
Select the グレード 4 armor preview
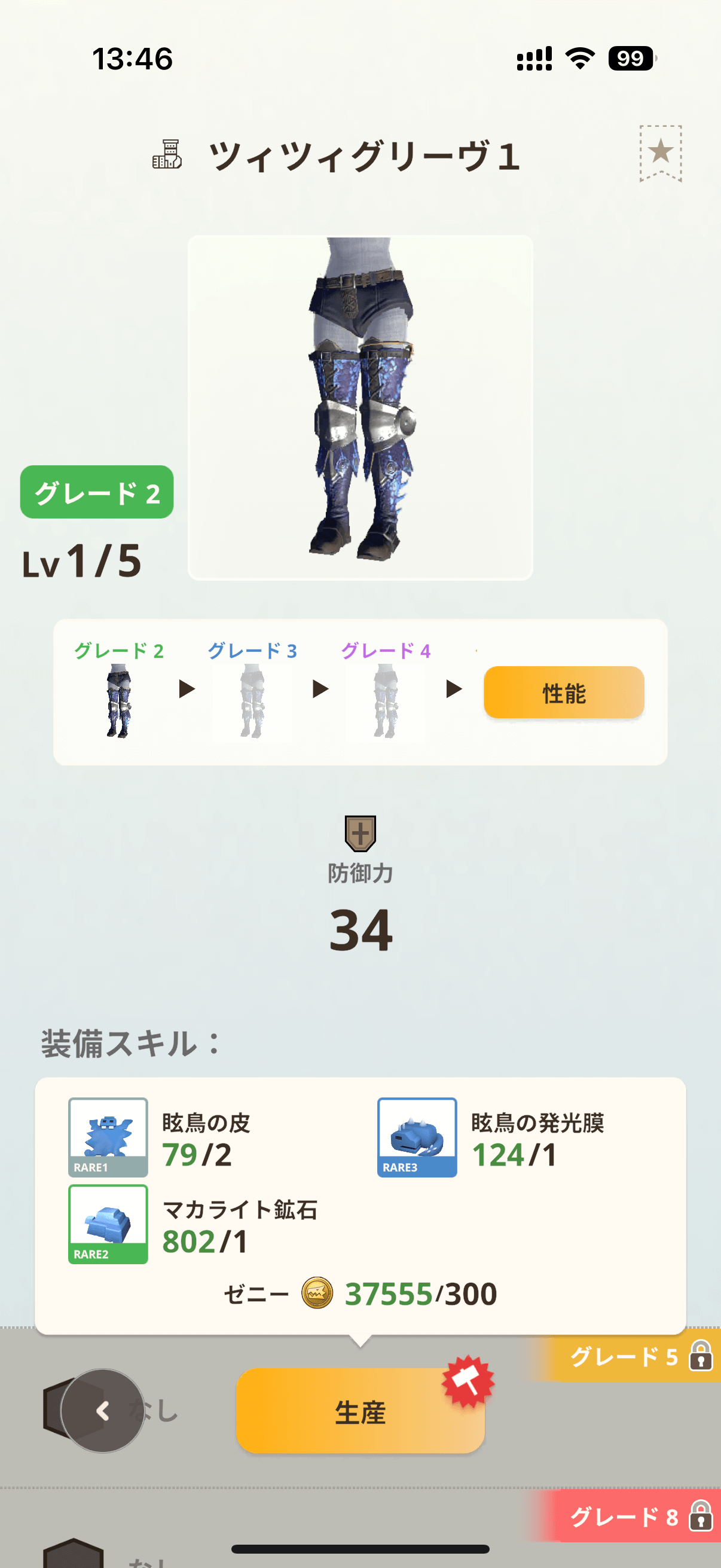(385, 700)
